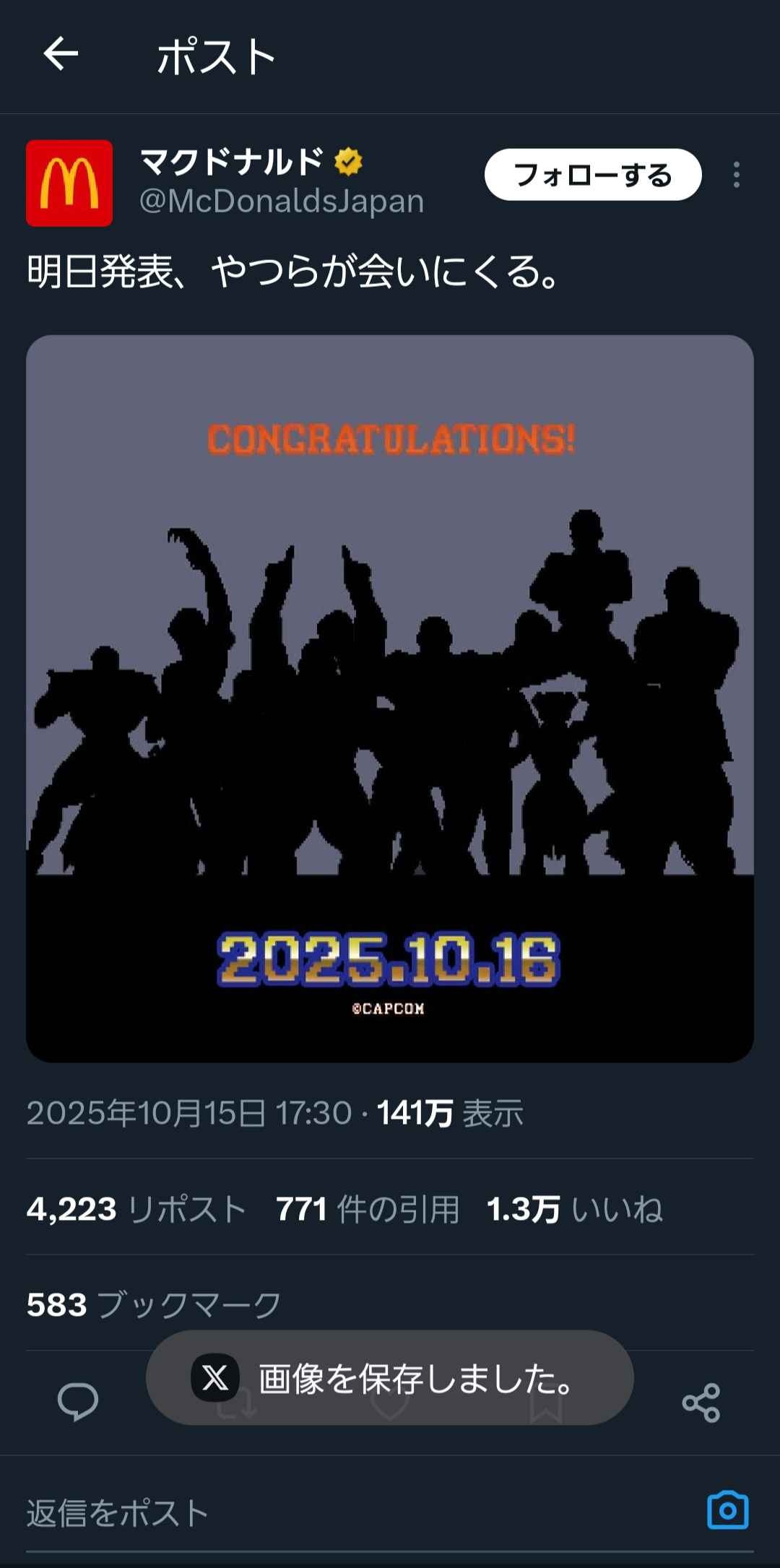View the list of 4,223 reposts

136,1209
